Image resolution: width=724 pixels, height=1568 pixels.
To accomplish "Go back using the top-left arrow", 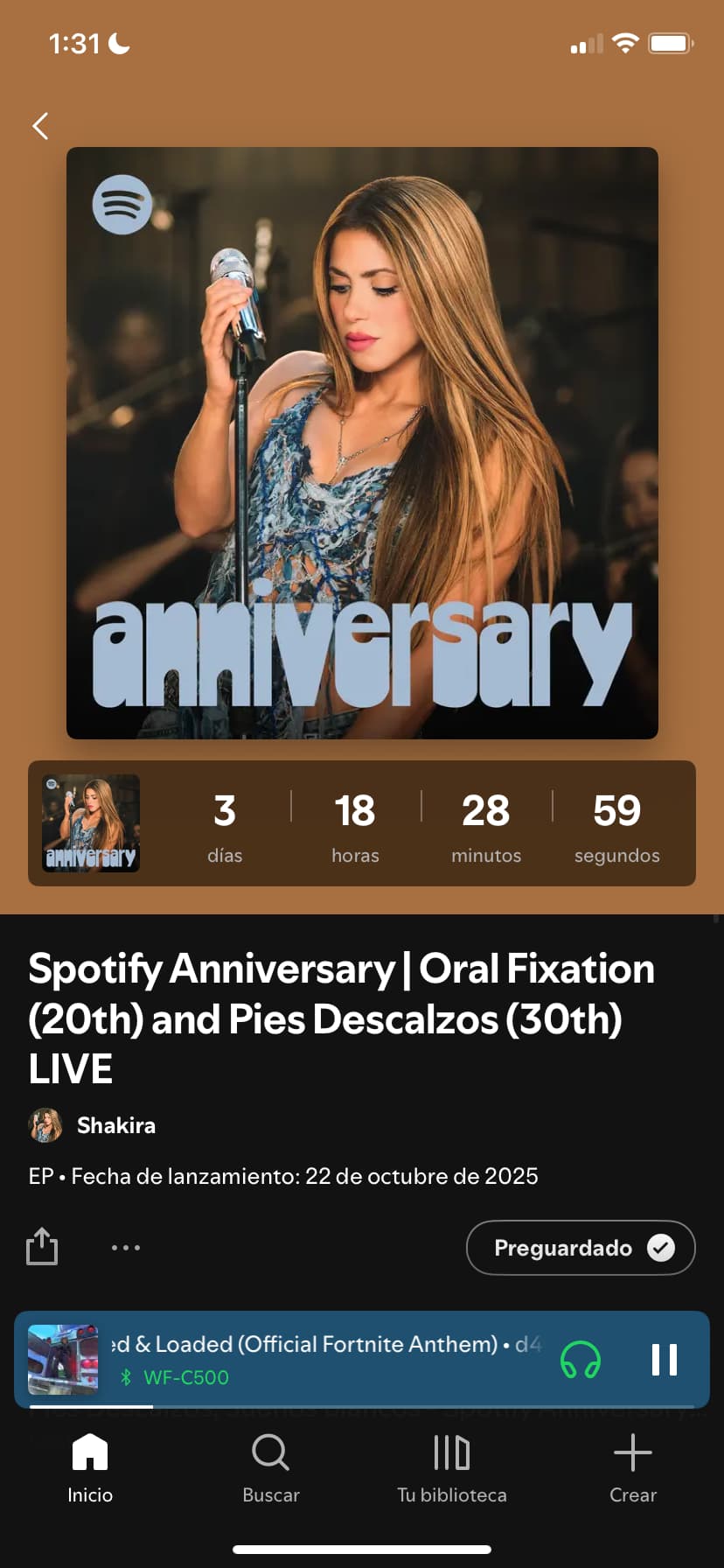I will pyautogui.click(x=40, y=126).
